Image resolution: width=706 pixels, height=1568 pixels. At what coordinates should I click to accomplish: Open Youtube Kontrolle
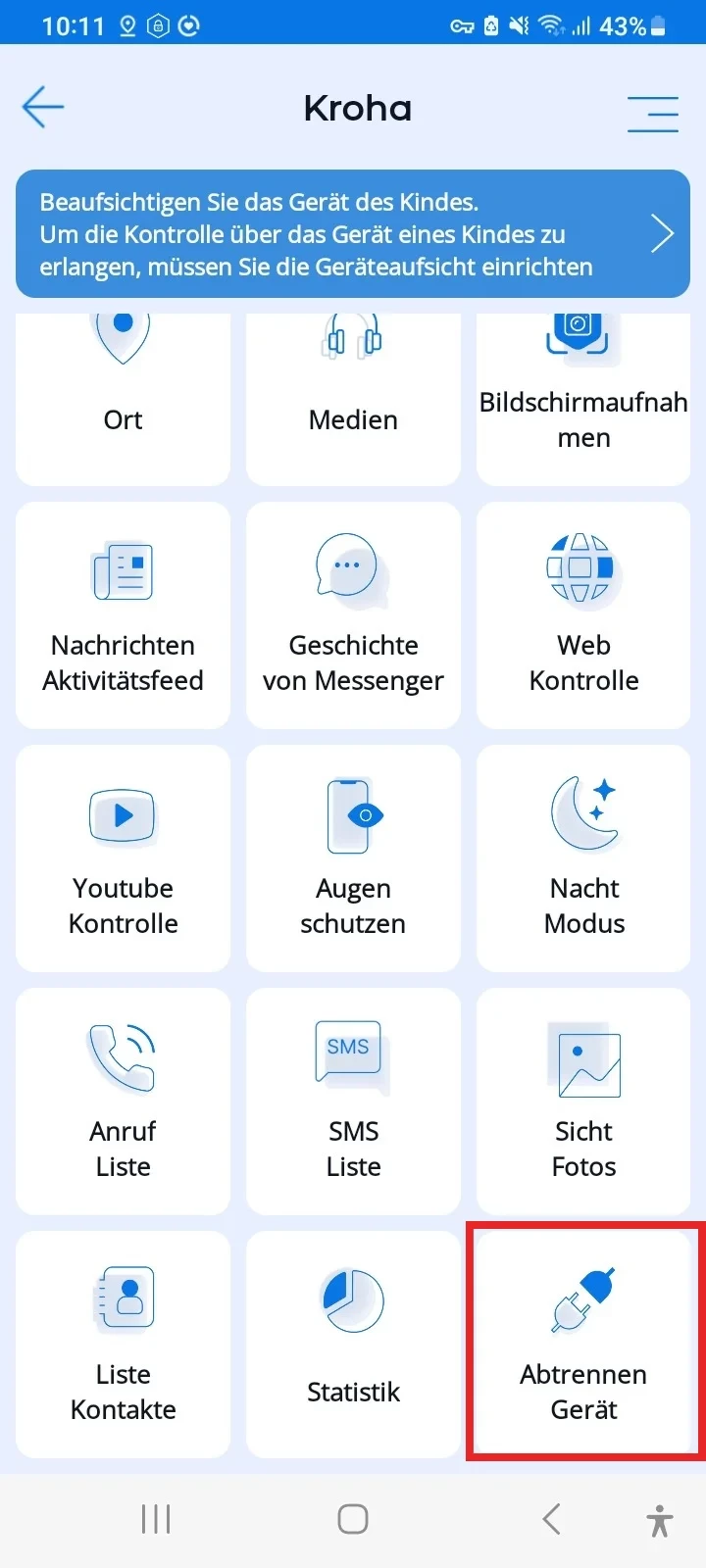124,858
